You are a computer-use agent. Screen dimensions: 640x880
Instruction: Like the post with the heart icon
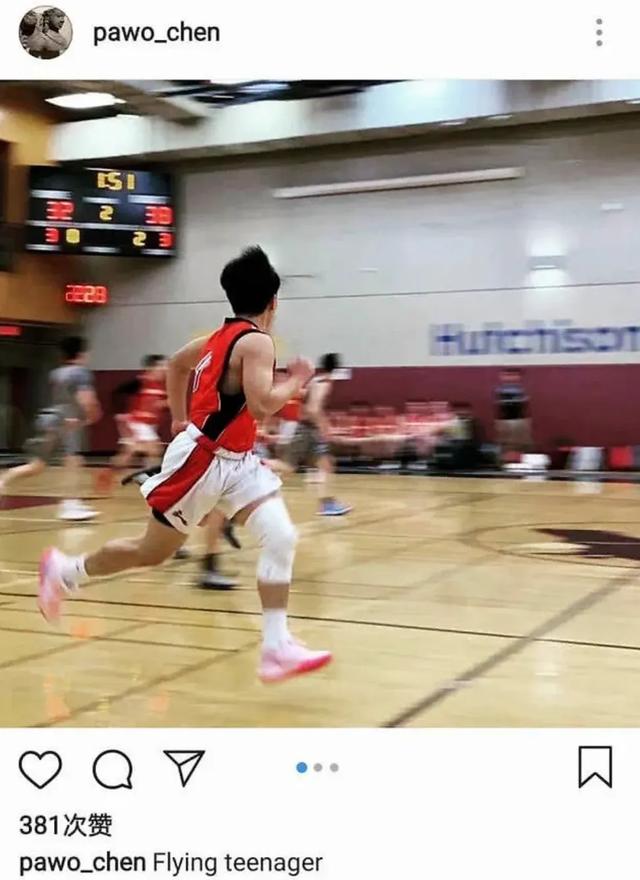click(40, 768)
